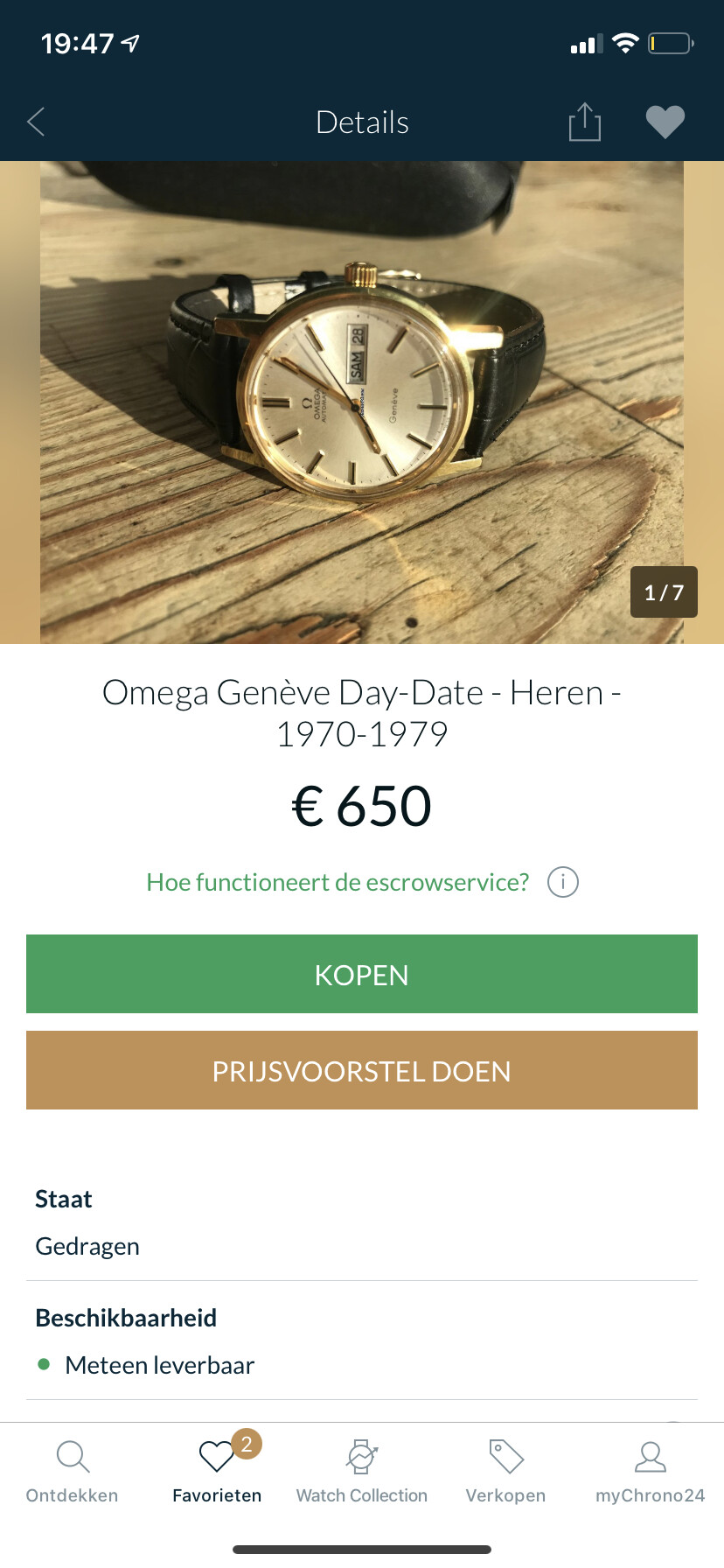The height and width of the screenshot is (1568, 724).
Task: Open the myChrono24 profile tab
Action: (x=650, y=1472)
